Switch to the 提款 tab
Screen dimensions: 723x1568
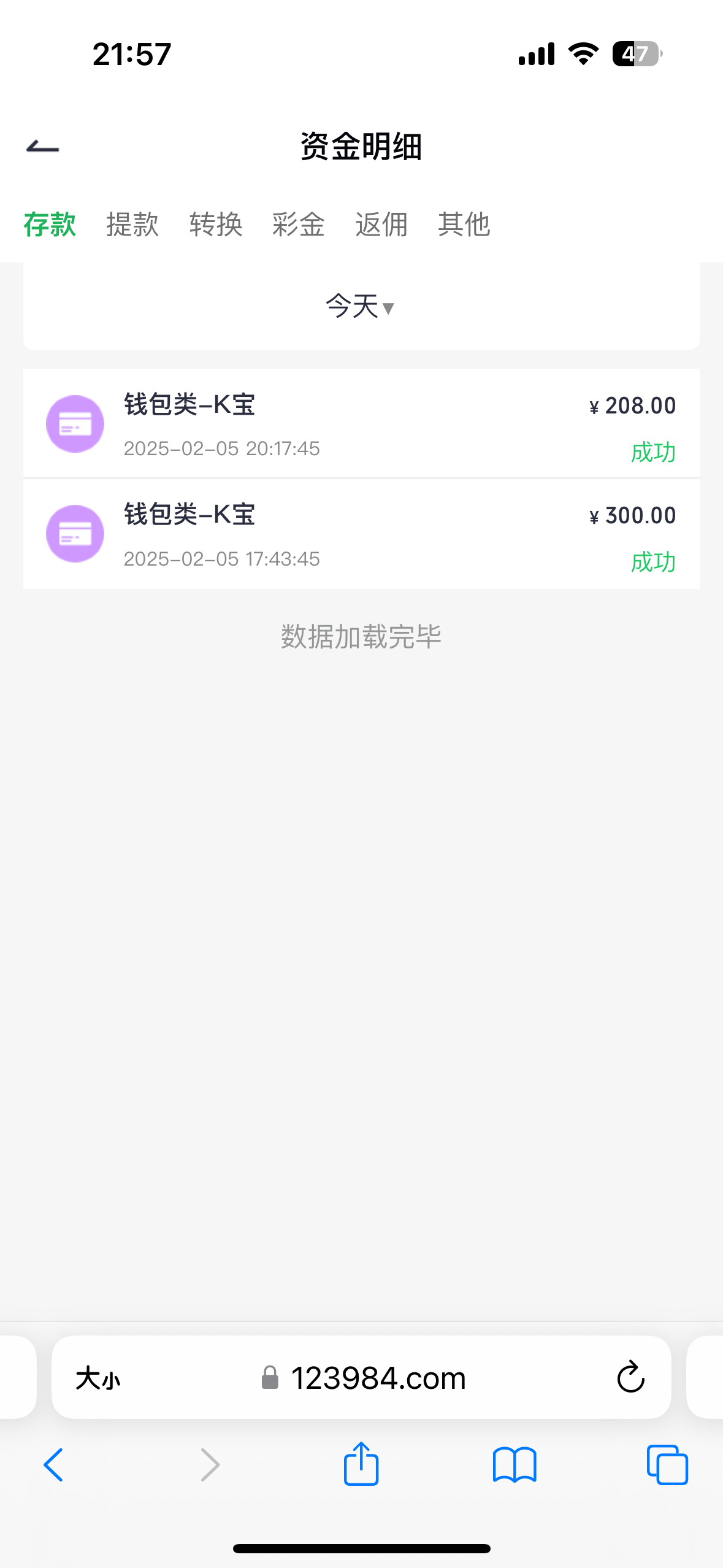[x=133, y=226]
